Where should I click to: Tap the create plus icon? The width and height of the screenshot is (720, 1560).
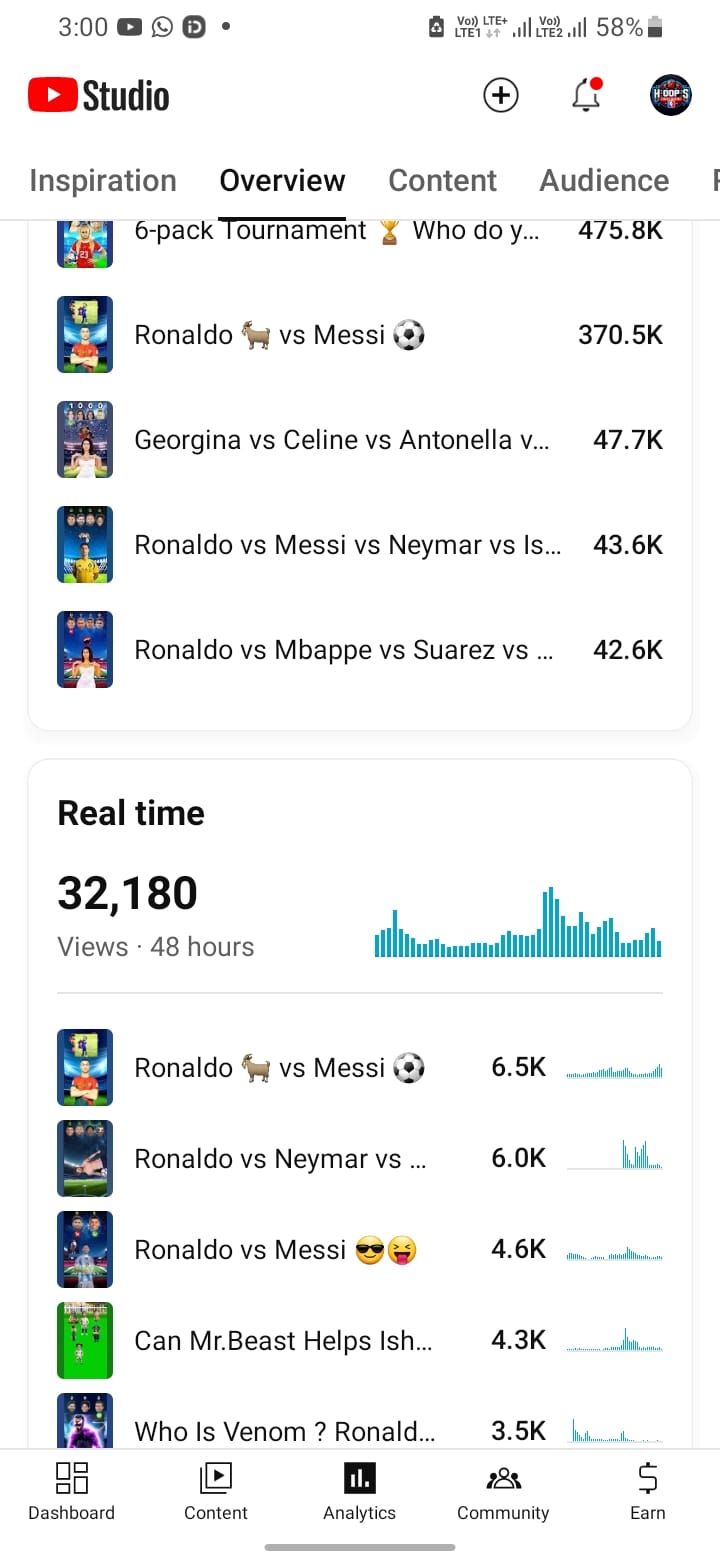pos(501,96)
